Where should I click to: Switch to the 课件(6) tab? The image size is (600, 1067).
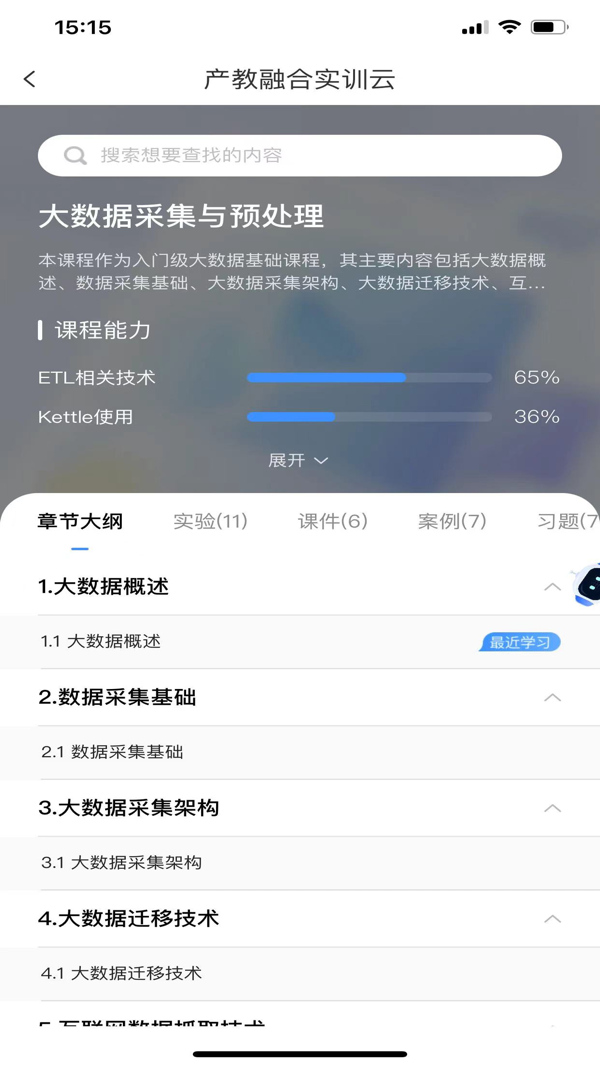click(x=333, y=521)
